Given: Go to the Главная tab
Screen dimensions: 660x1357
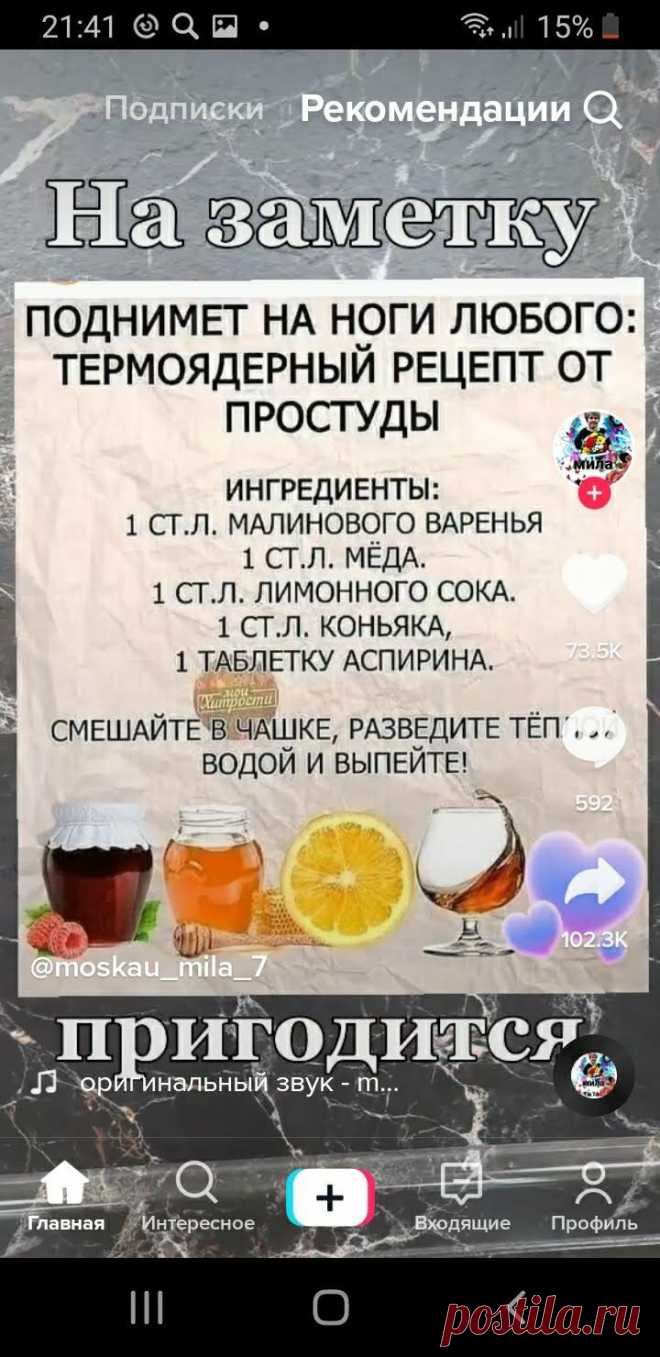Looking at the screenshot, I should pos(66,1195).
